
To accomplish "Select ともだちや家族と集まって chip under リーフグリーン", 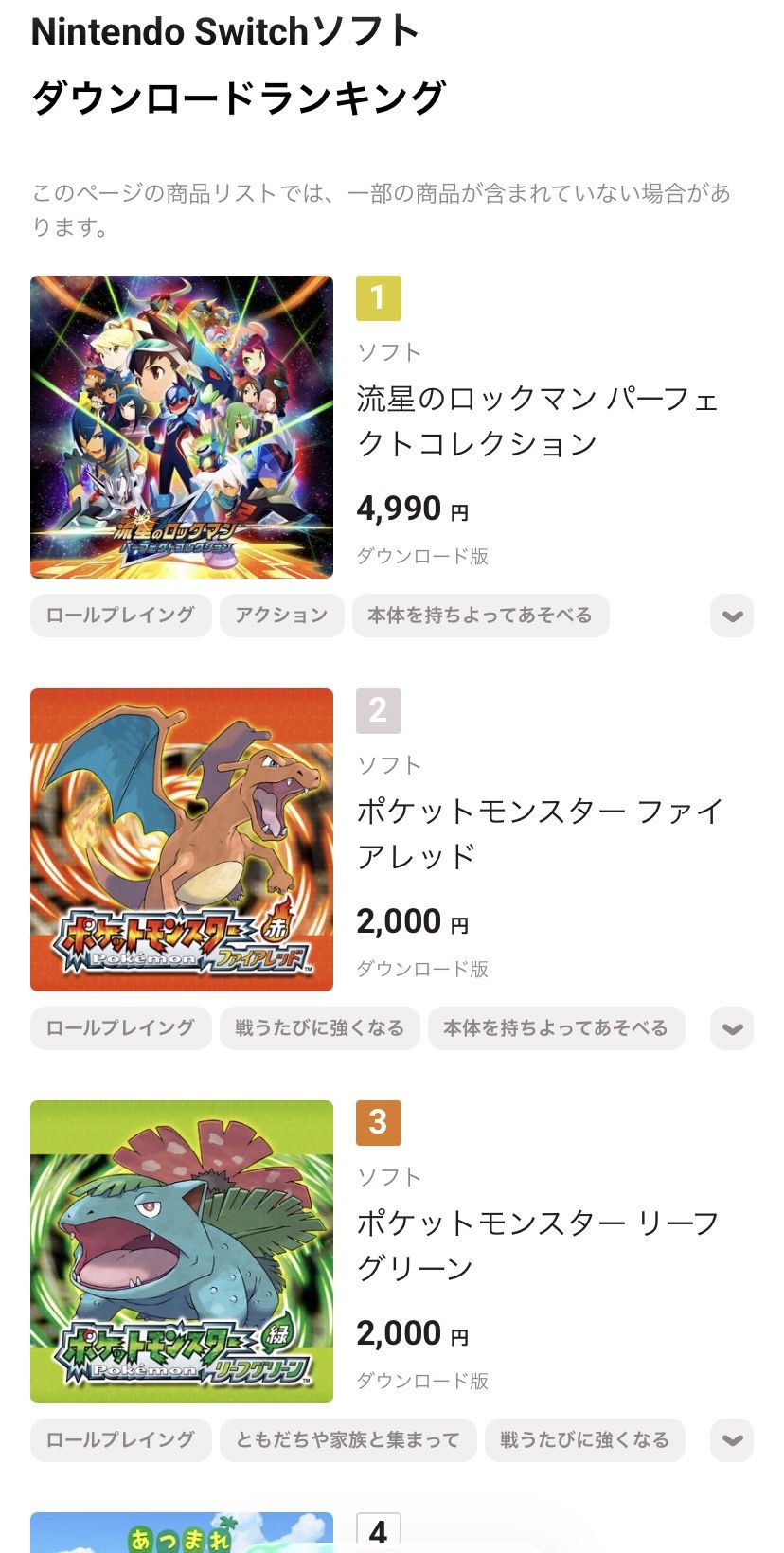I will 347,1440.
